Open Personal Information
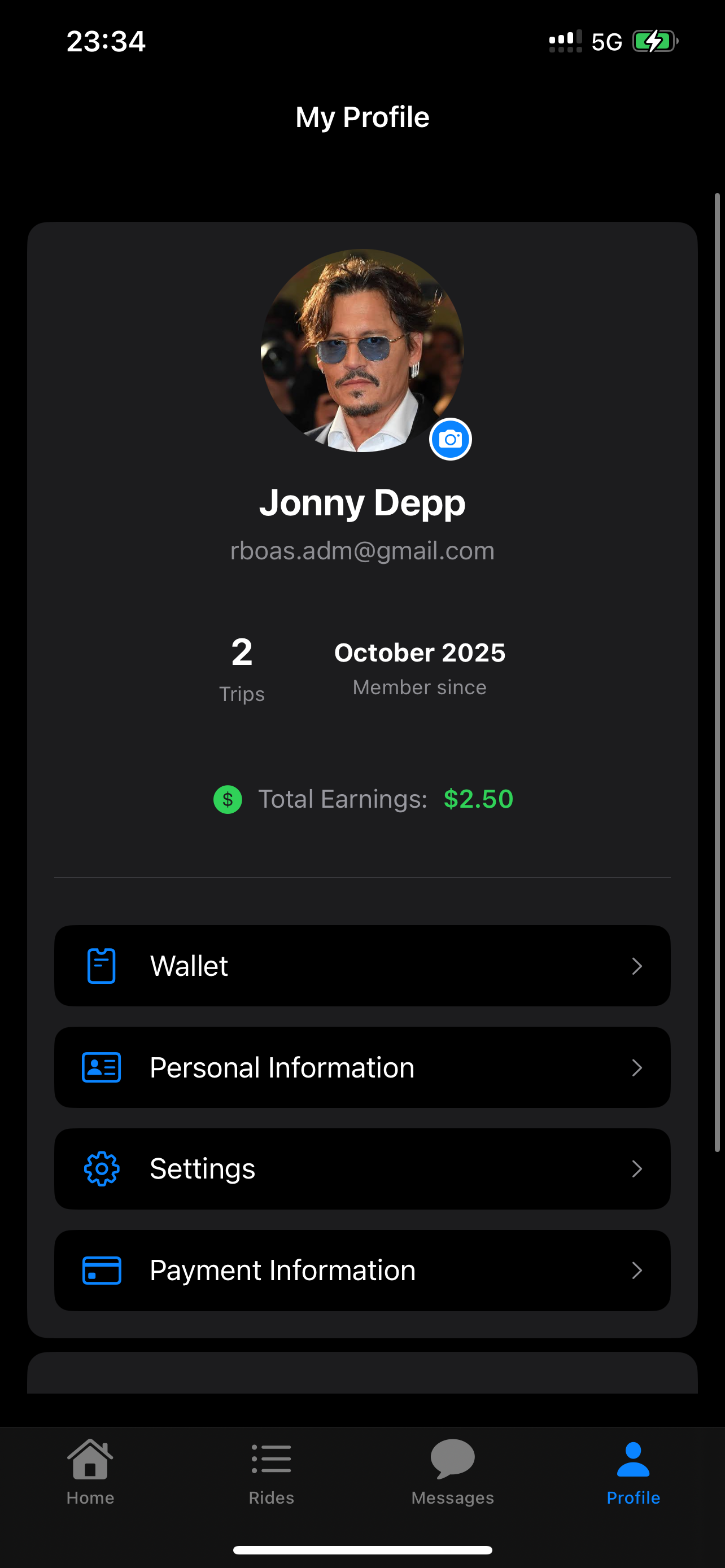725x1568 pixels. (362, 1067)
